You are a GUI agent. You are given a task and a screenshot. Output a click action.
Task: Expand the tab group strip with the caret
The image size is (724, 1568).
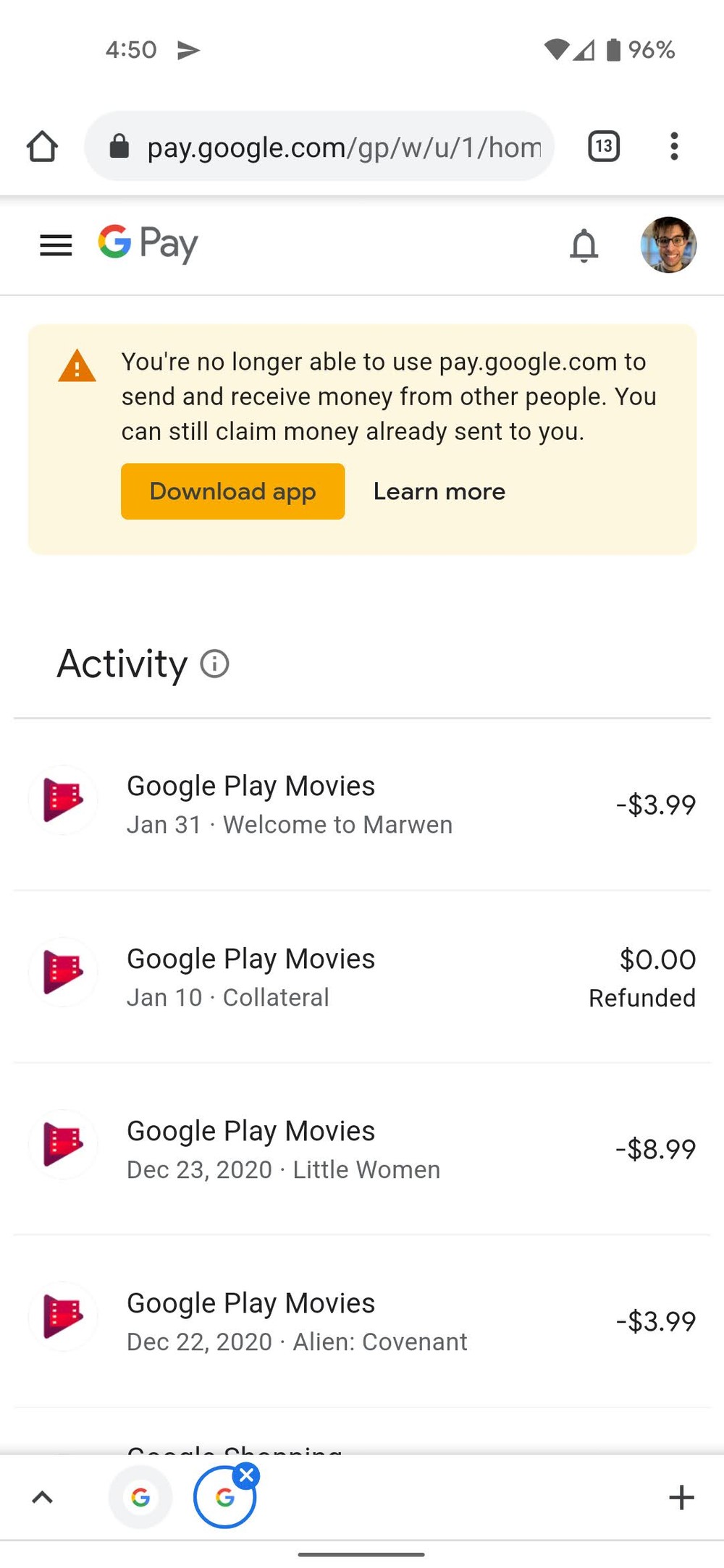43,1497
